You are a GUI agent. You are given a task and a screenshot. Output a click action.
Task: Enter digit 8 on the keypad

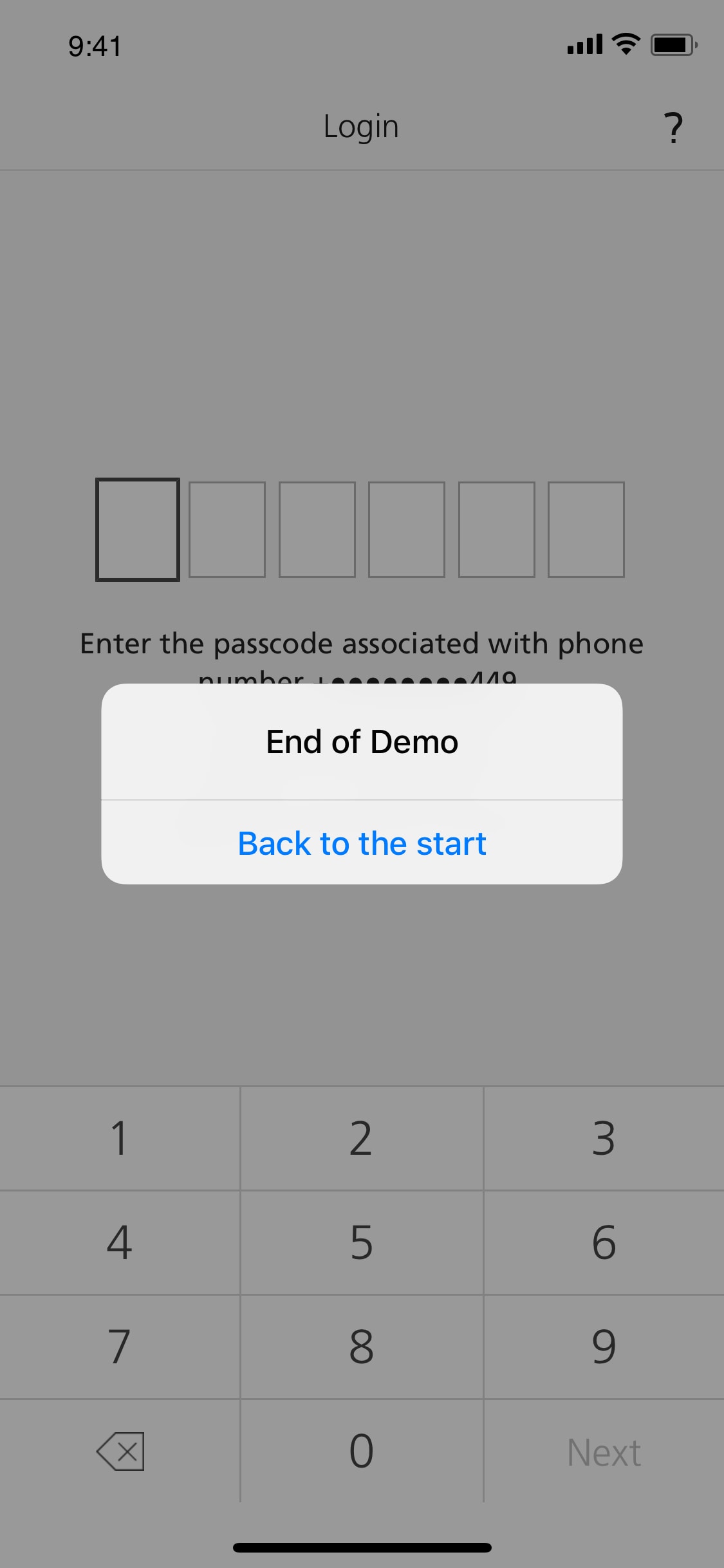click(361, 1347)
